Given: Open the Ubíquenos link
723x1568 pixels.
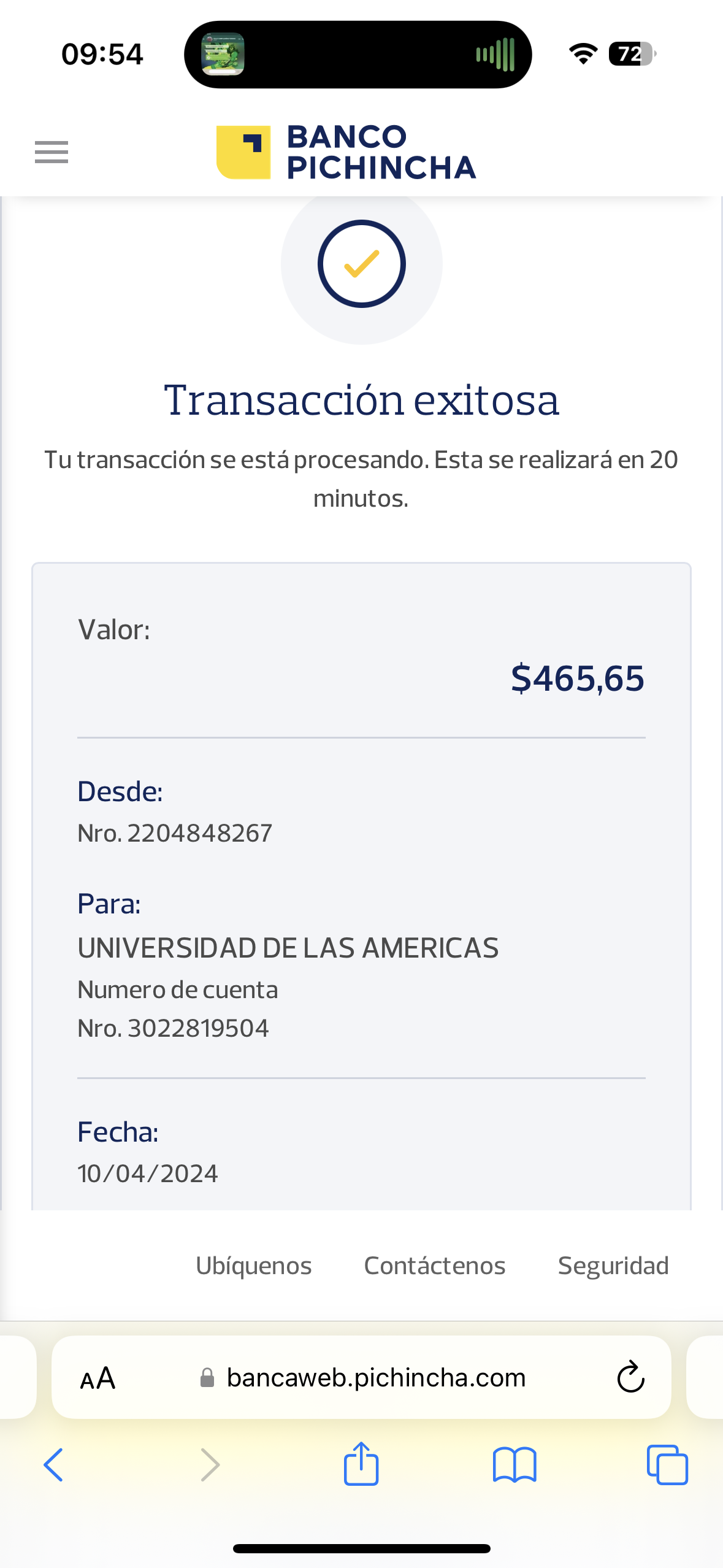Looking at the screenshot, I should (253, 1266).
